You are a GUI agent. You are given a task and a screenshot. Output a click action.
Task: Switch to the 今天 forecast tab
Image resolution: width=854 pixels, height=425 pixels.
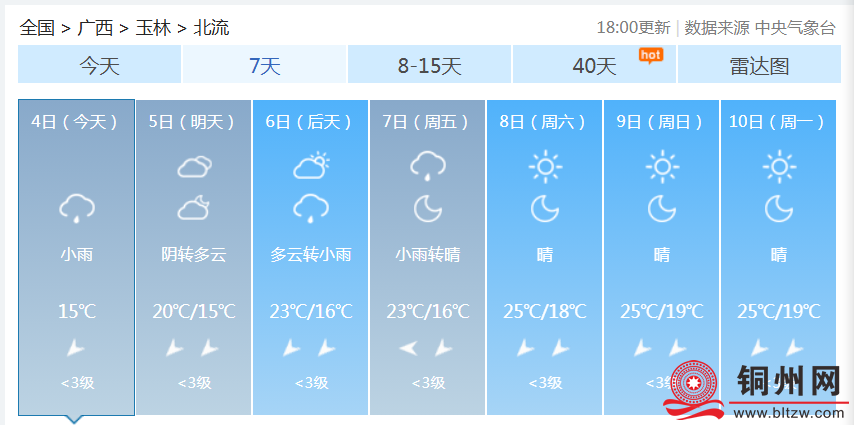pos(99,66)
